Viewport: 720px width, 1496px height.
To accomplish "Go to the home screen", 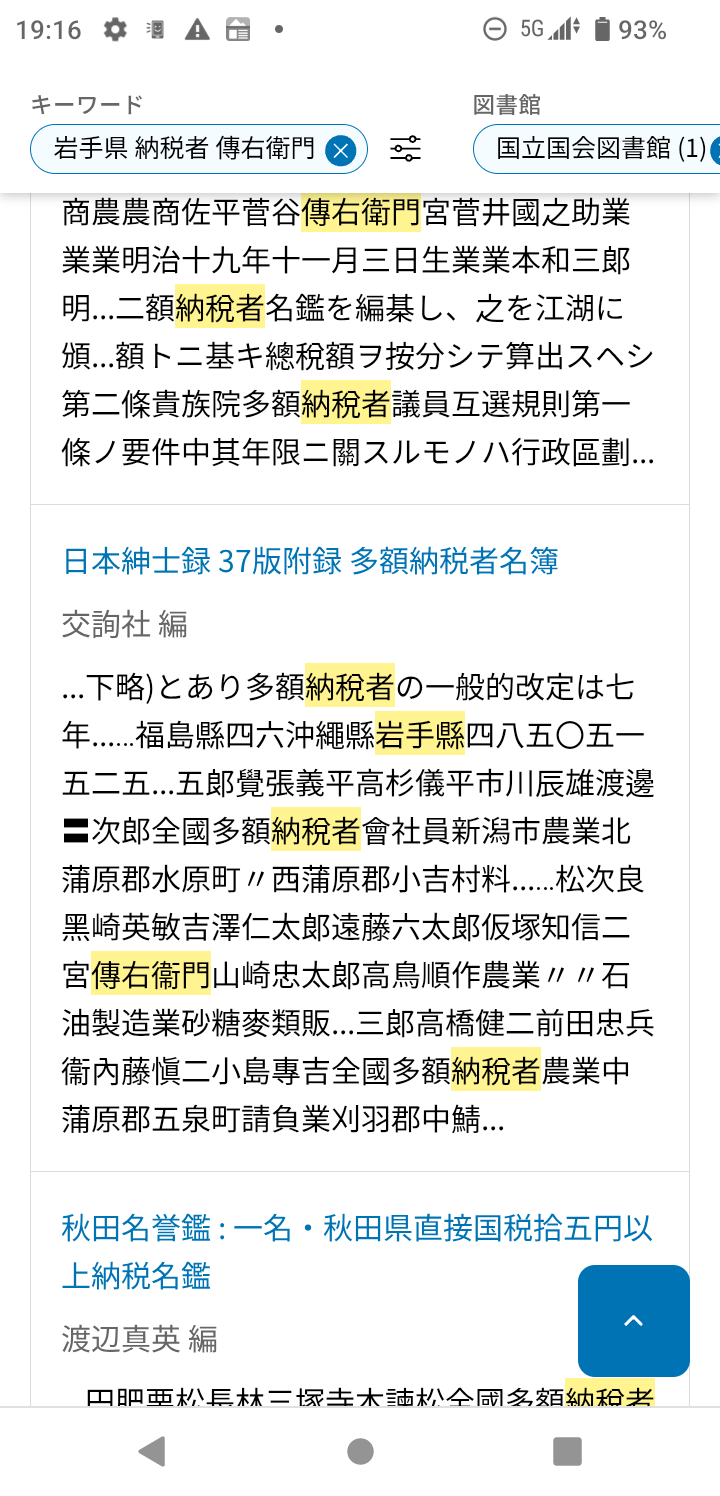I will tap(360, 1451).
